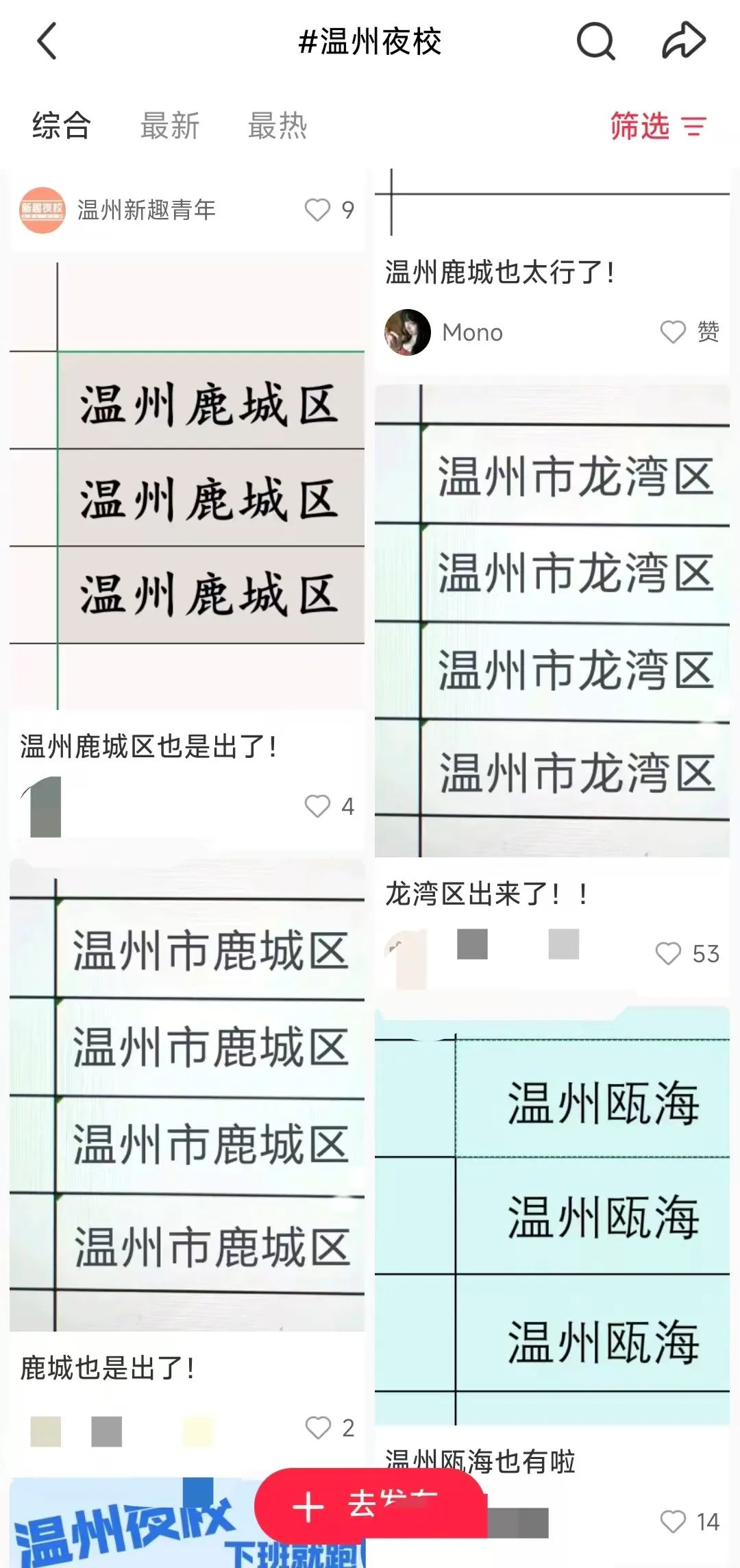740x1568 pixels.
Task: Tap the red 去发布 publish button
Action: click(370, 1506)
